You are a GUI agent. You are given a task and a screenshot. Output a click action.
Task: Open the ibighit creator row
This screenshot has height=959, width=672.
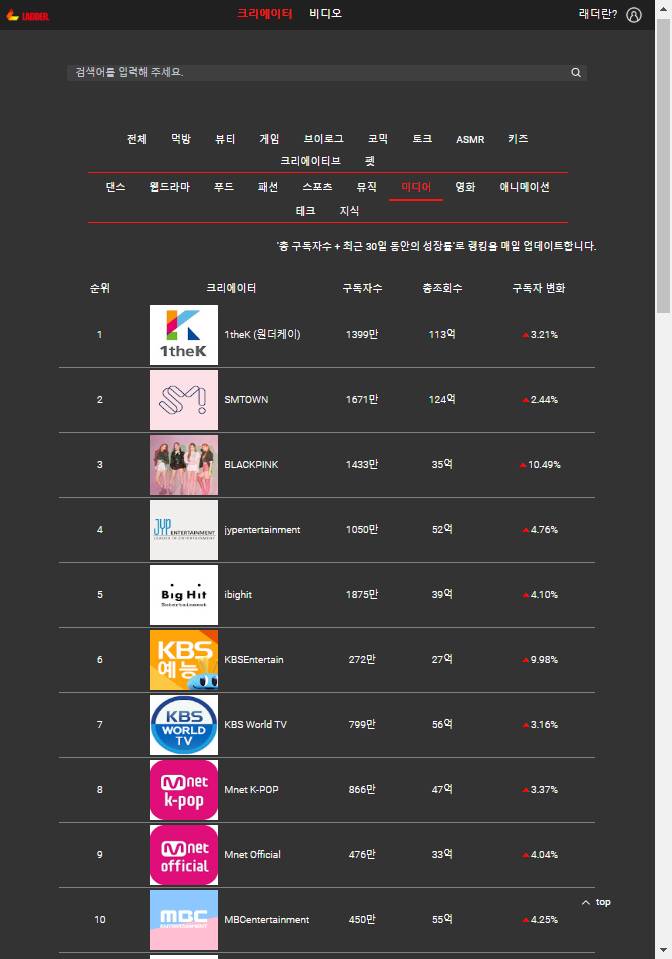coord(238,595)
